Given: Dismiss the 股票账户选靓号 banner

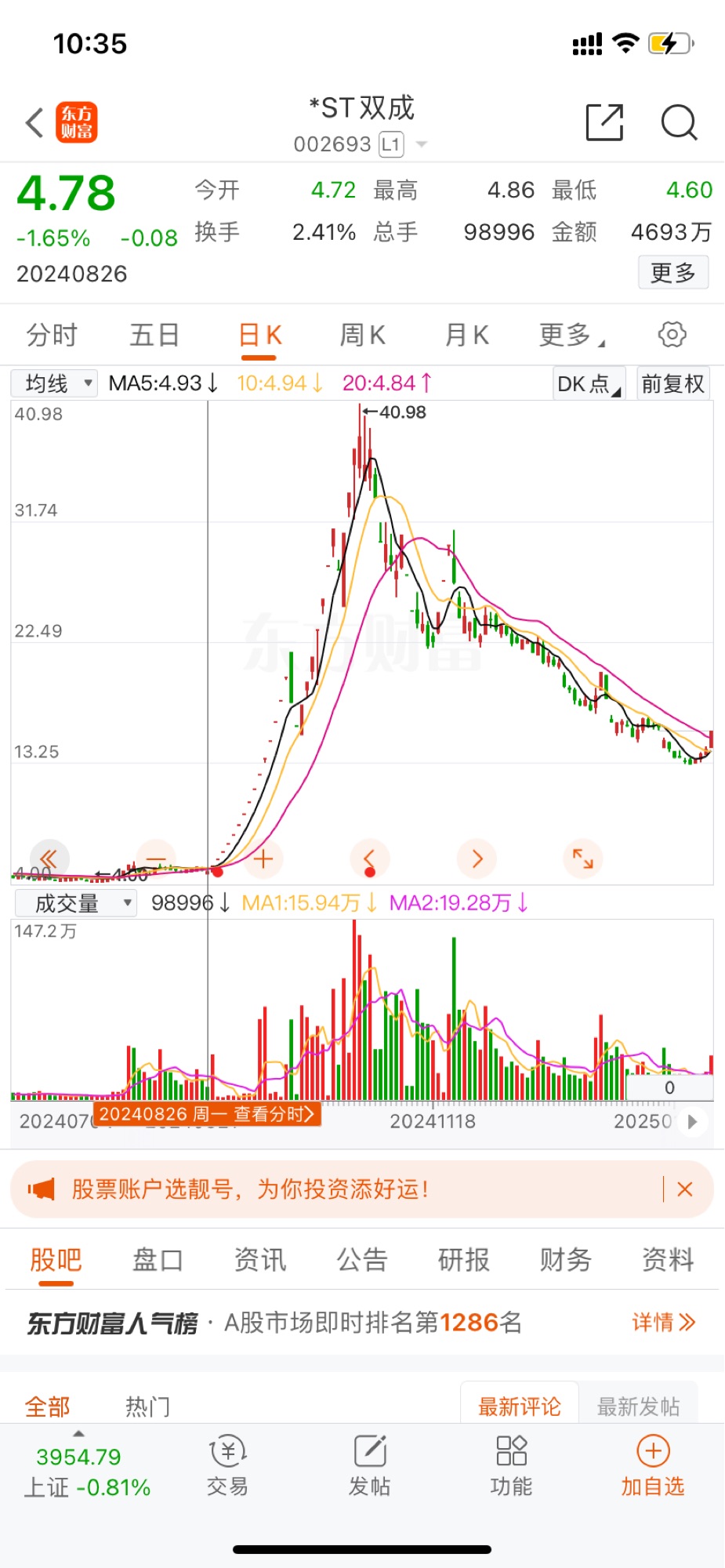Looking at the screenshot, I should click(x=684, y=1189).
